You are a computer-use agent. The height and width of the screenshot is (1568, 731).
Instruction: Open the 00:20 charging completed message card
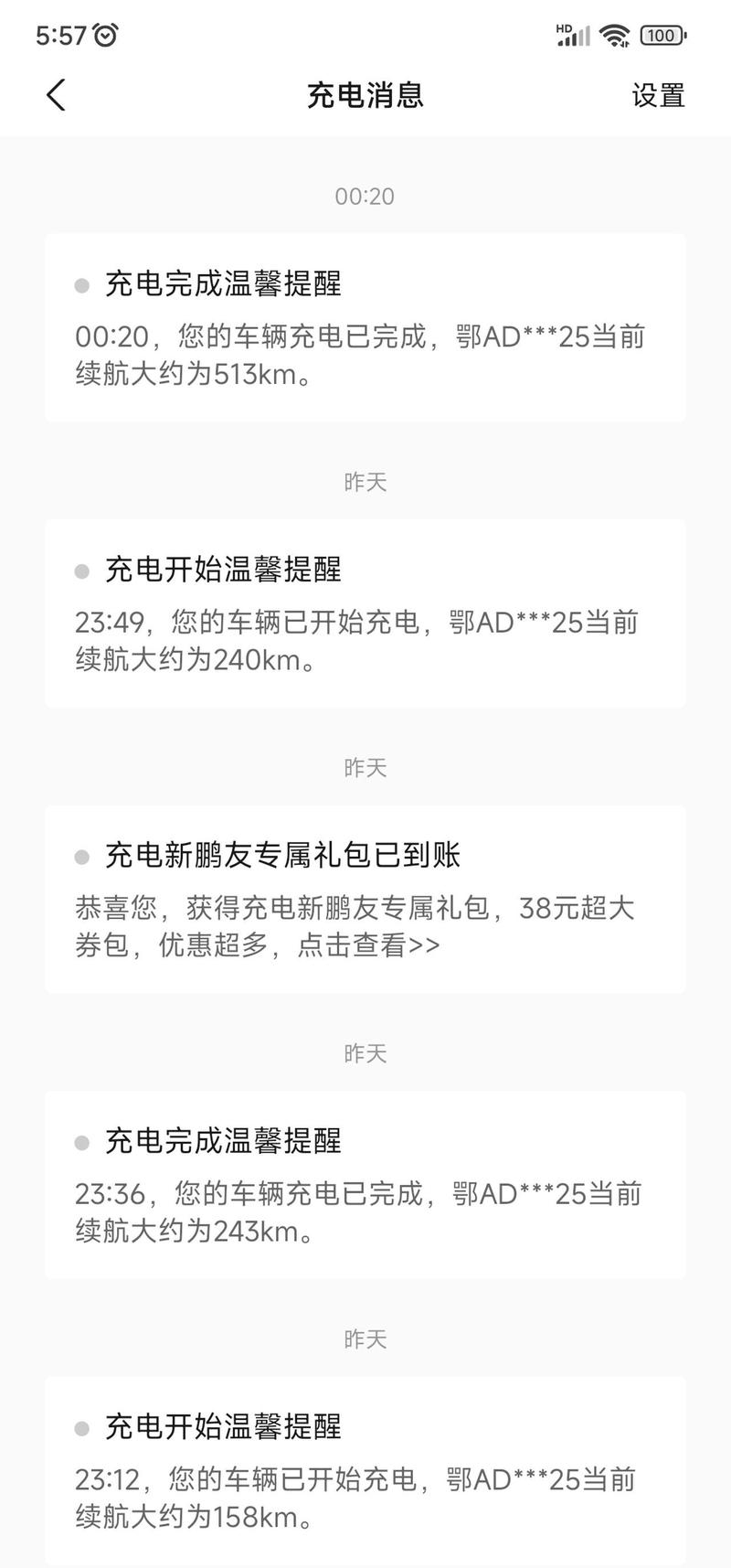tap(365, 326)
